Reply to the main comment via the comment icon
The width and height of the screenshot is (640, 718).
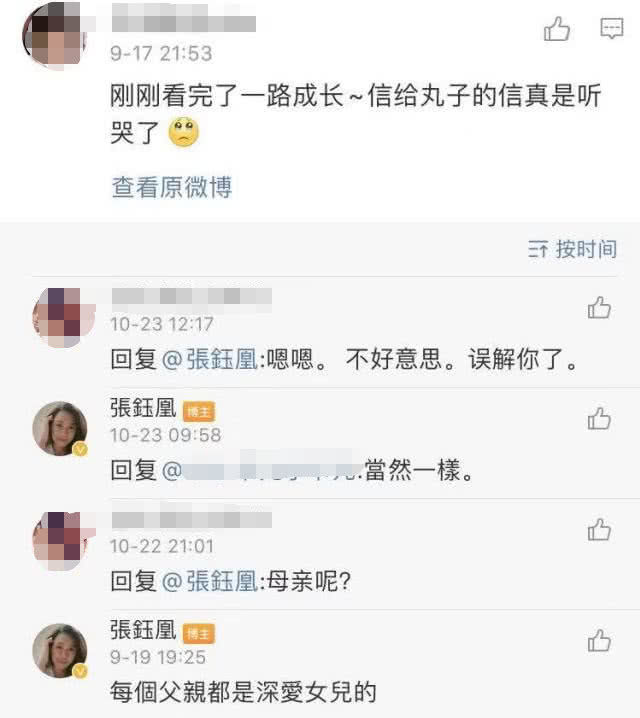(x=611, y=30)
